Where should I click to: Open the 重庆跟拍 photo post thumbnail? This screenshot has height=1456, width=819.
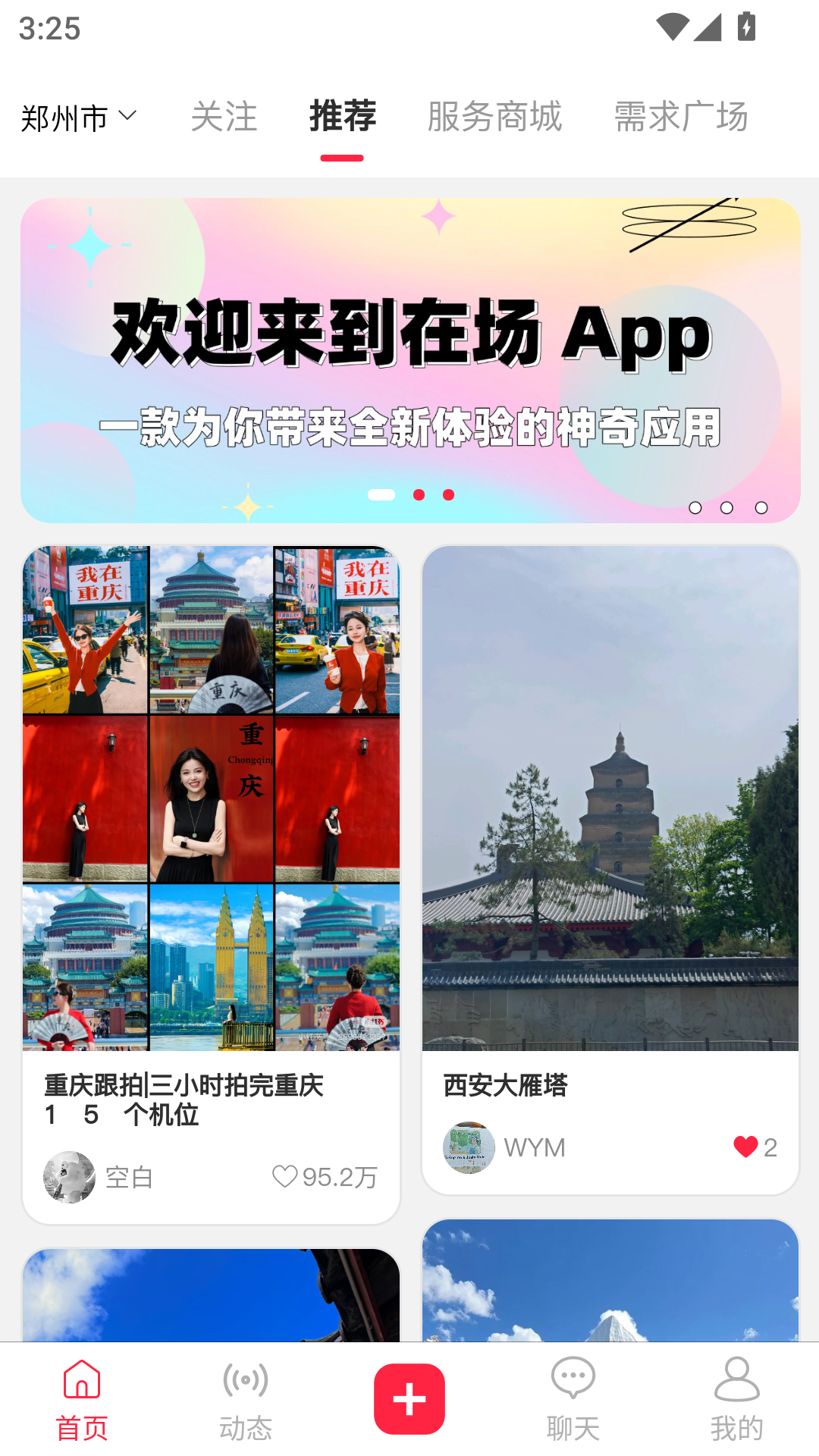pyautogui.click(x=211, y=798)
